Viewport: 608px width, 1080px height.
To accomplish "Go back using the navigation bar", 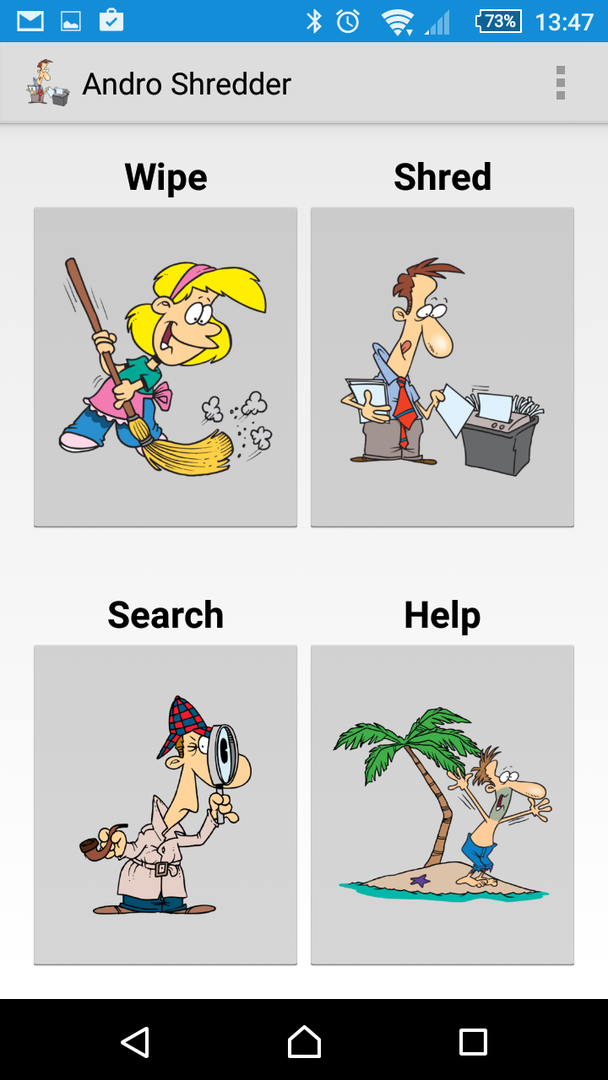I will coord(135,1041).
